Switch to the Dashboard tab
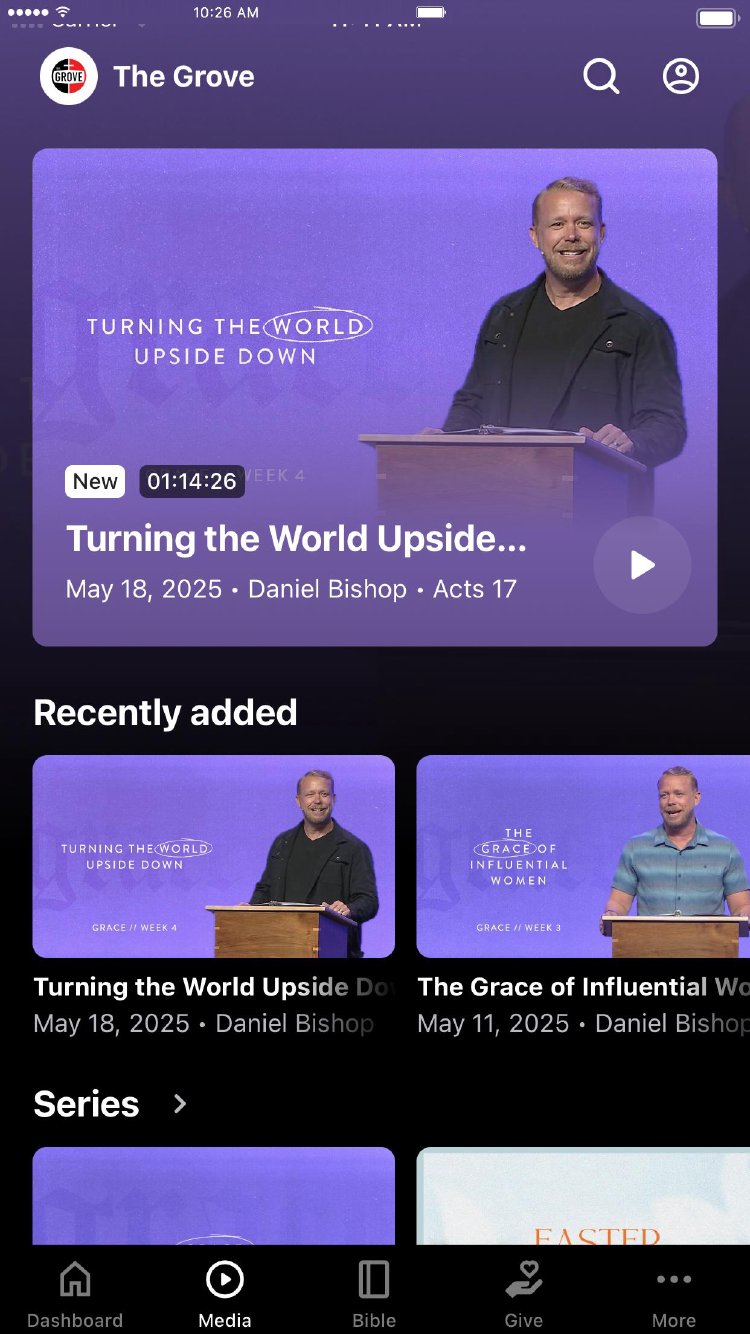This screenshot has height=1334, width=750. click(75, 1294)
